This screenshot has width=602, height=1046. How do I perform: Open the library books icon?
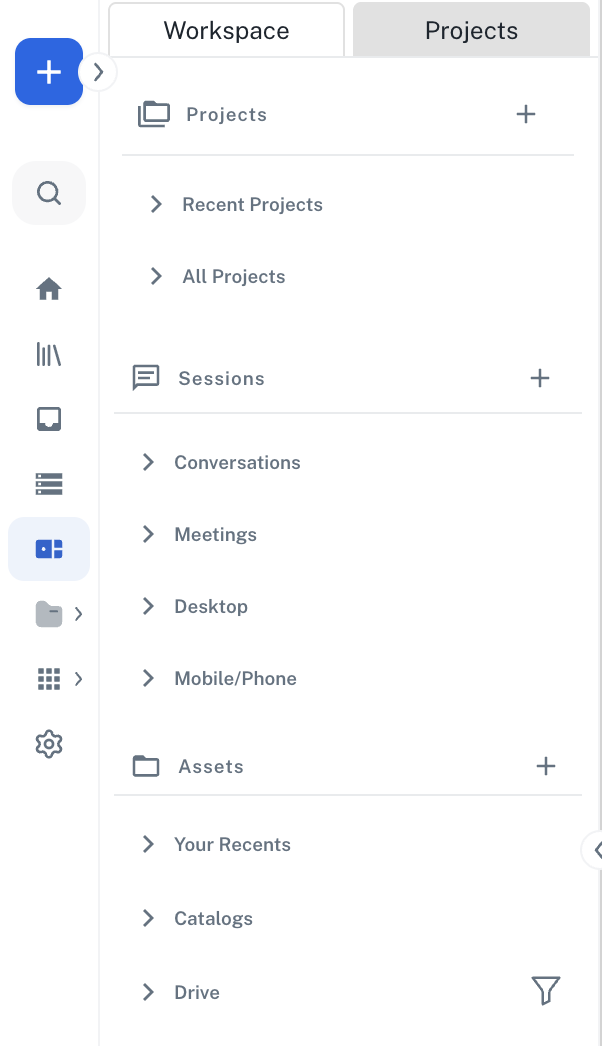click(49, 354)
